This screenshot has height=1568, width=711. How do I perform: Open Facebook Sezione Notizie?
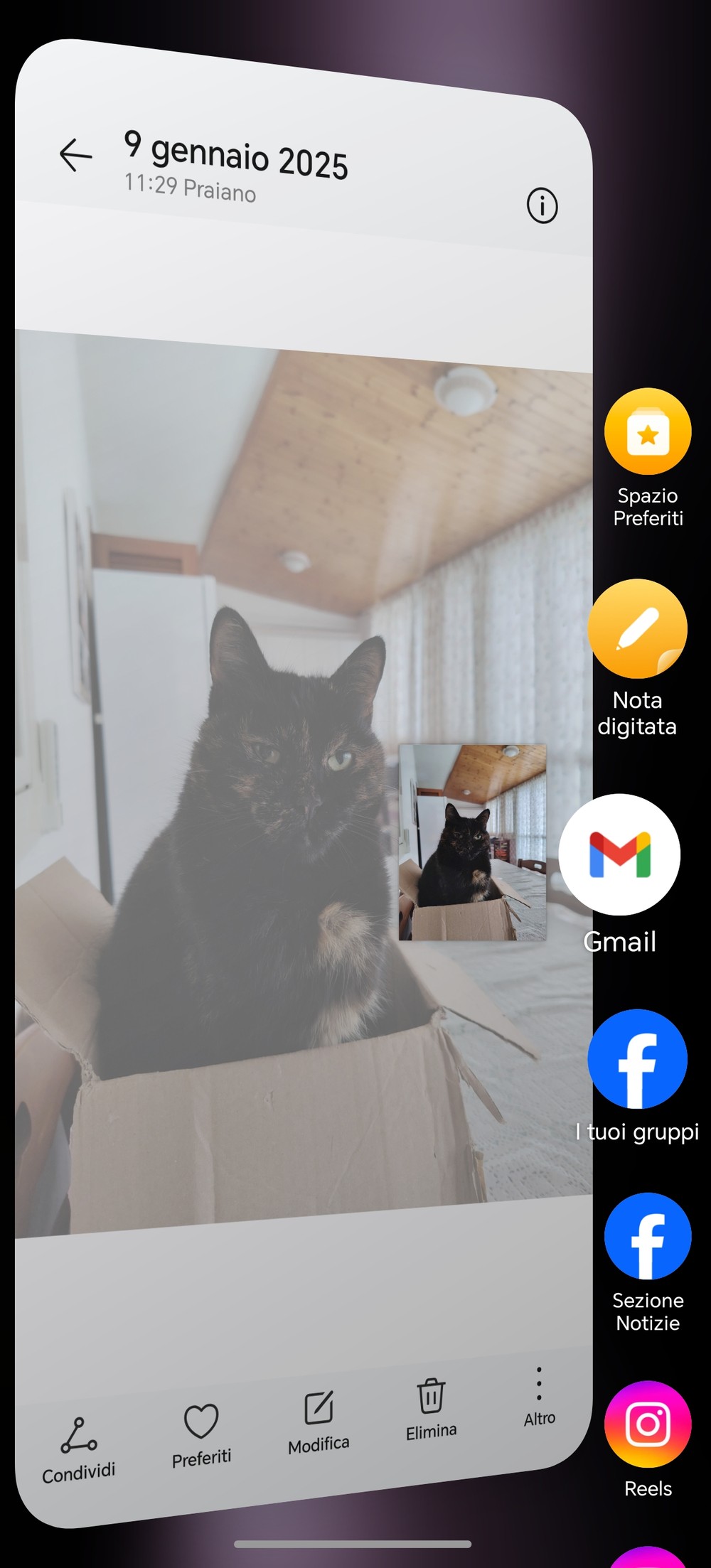click(648, 1263)
